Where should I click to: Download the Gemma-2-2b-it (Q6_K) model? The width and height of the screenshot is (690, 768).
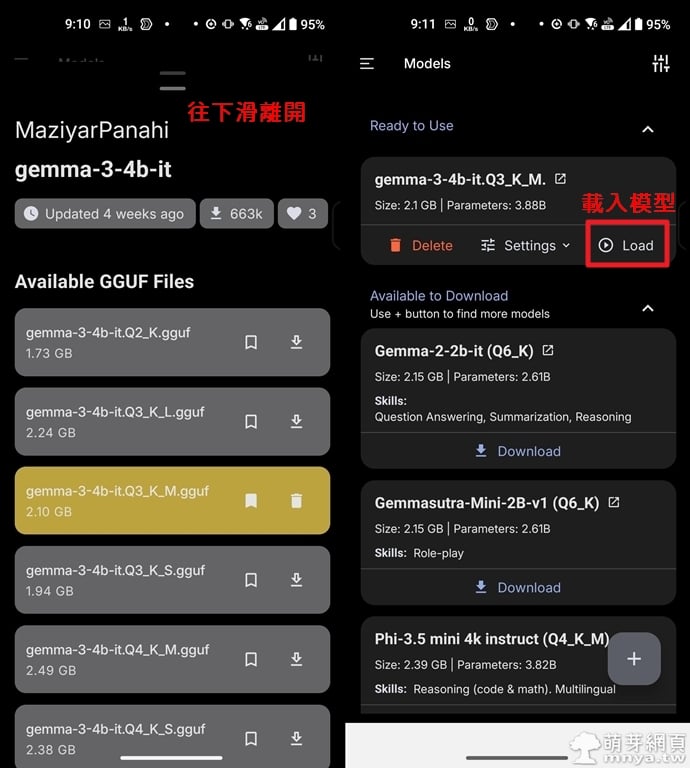[x=518, y=451]
